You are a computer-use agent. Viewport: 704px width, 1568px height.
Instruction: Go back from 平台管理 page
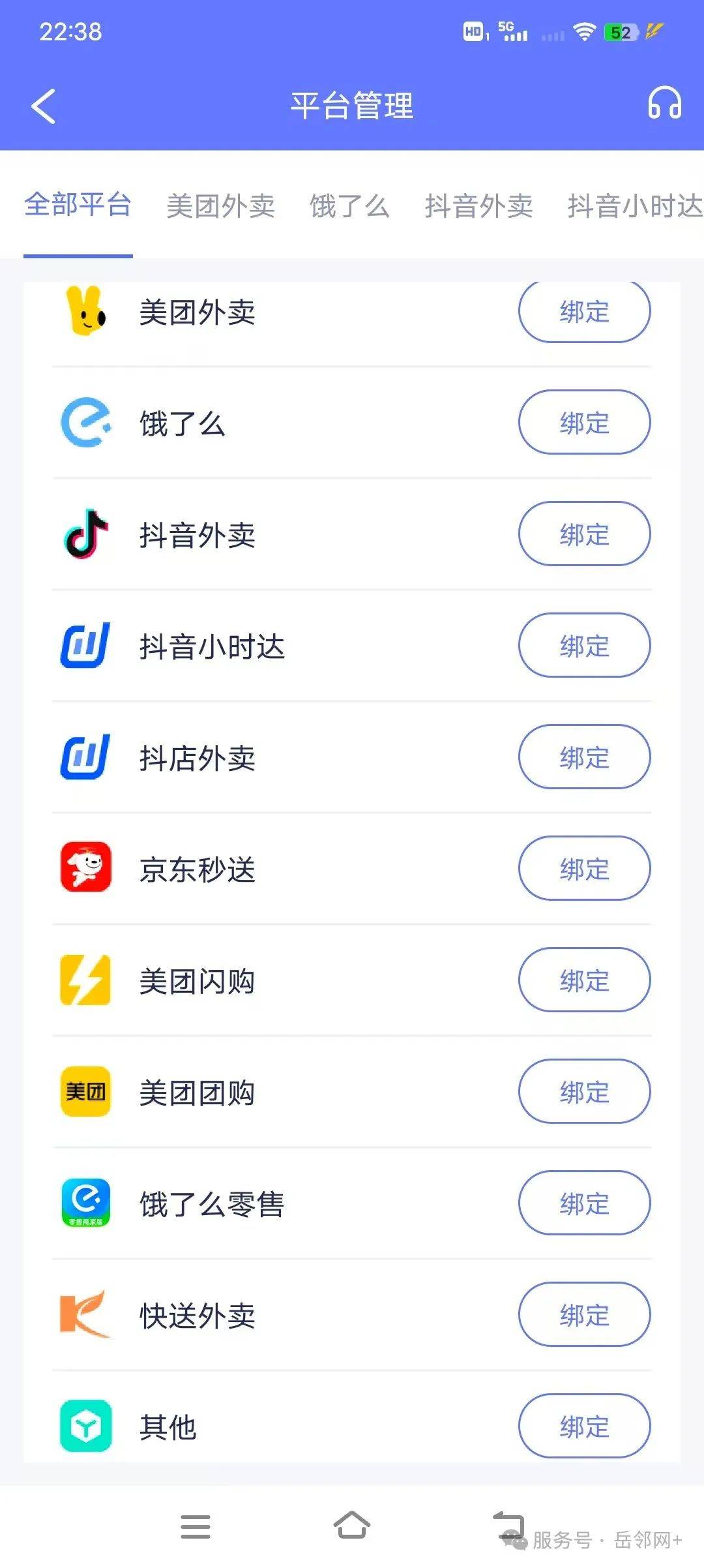pos(44,106)
